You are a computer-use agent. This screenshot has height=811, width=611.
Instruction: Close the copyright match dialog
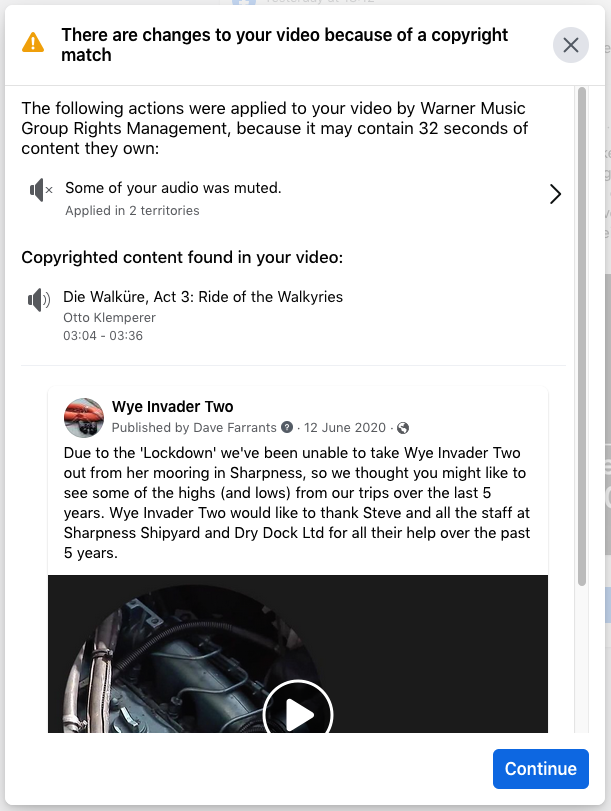pyautogui.click(x=571, y=45)
